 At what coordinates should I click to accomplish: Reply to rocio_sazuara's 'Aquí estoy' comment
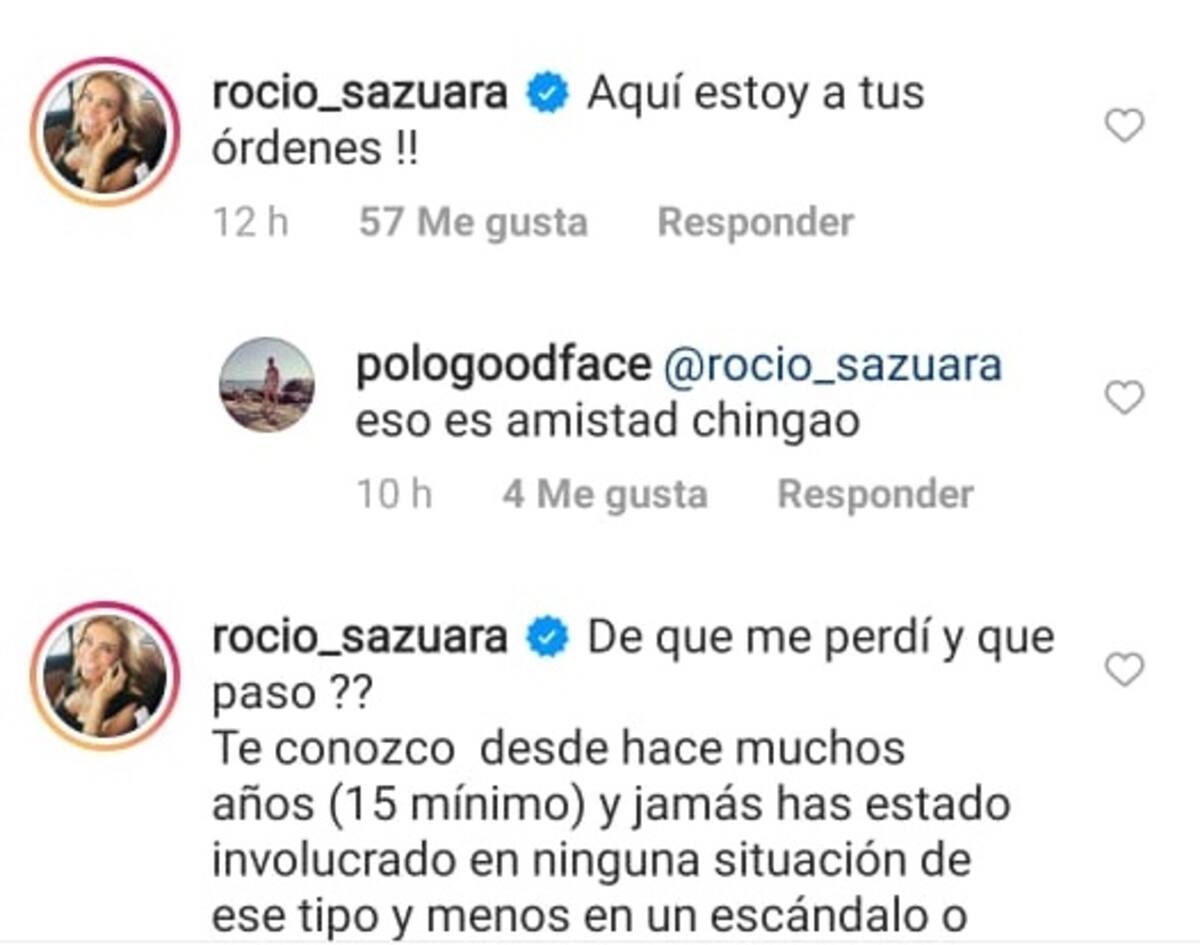[755, 222]
